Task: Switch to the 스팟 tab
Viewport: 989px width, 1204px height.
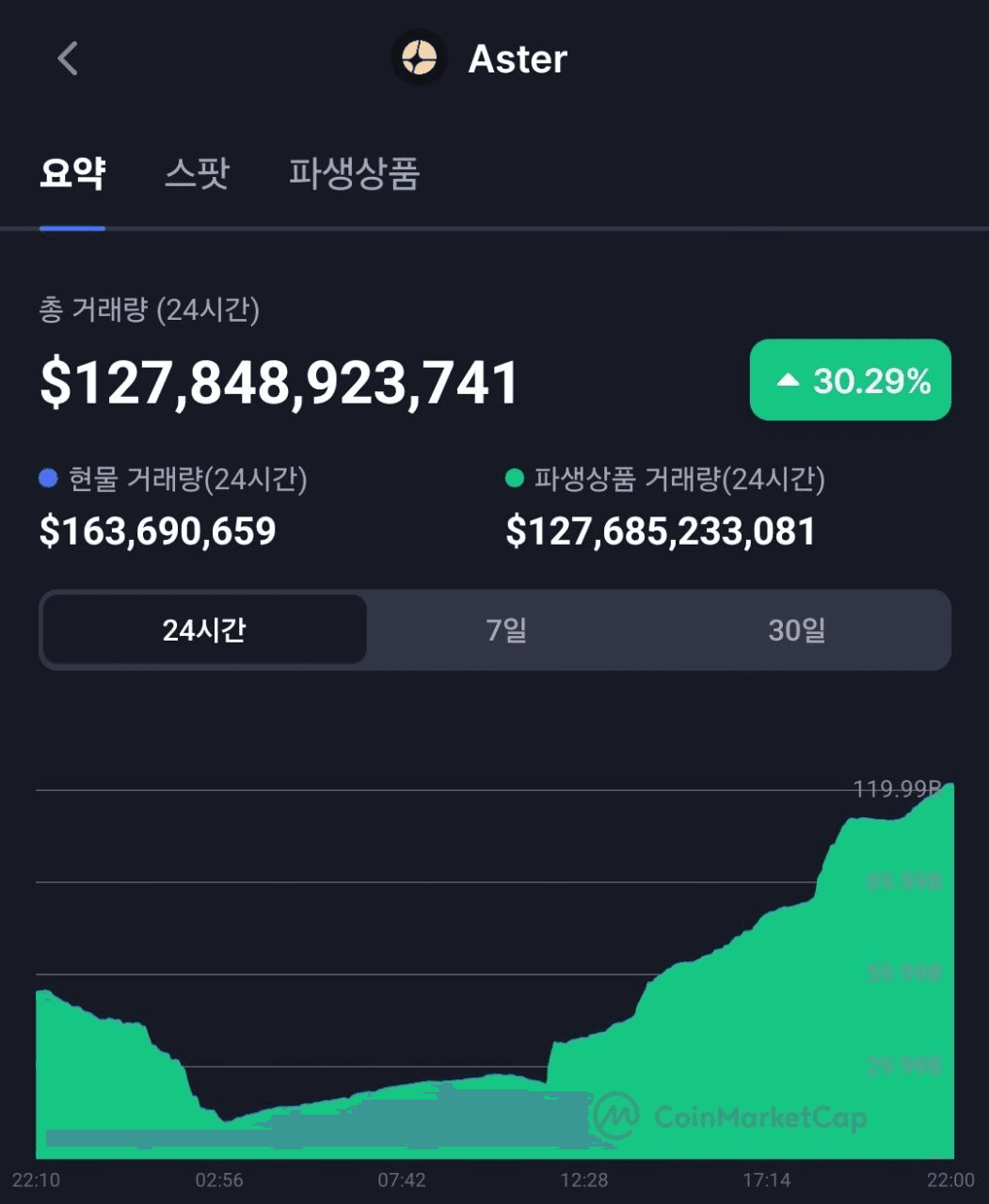Action: coord(197,174)
